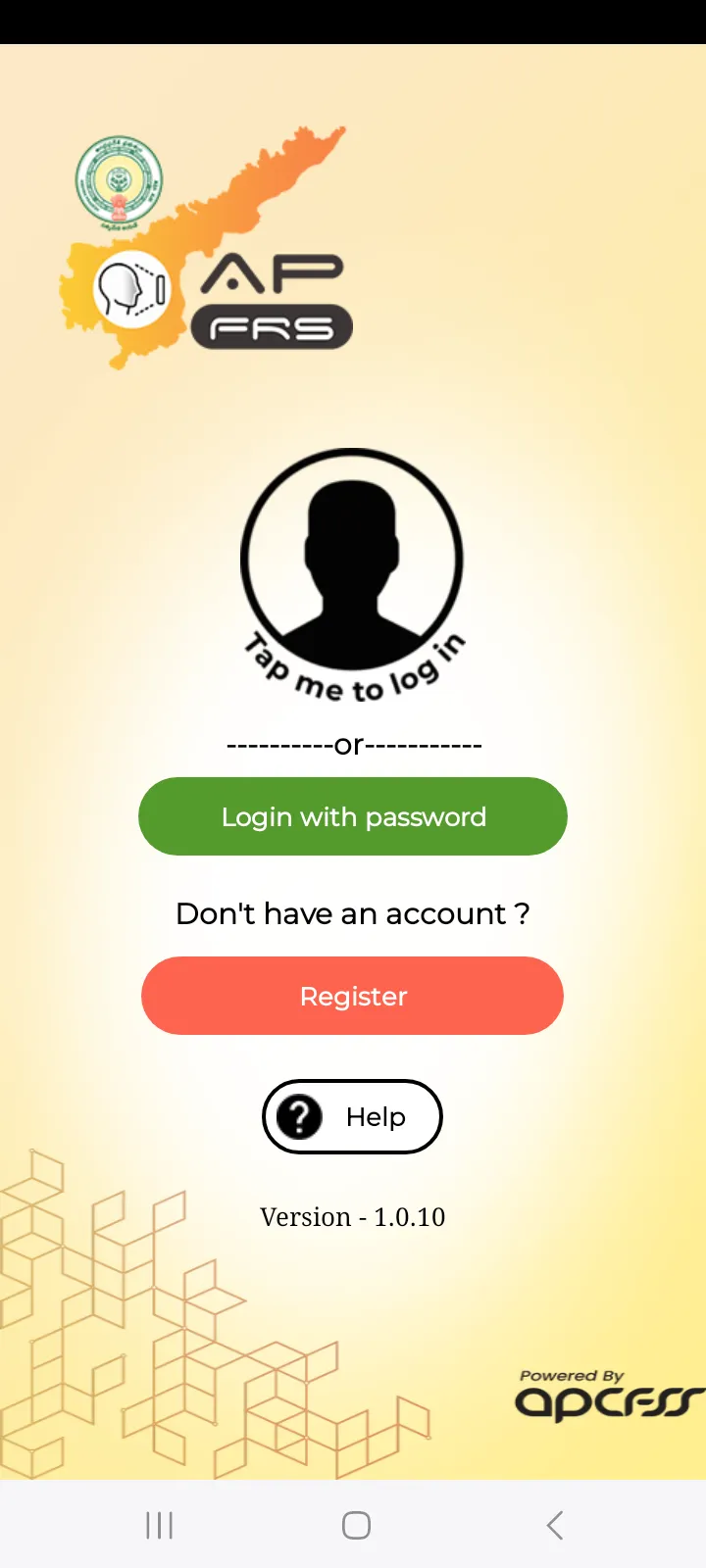Open the Recents view in navigation bar
This screenshot has width=706, height=1568.
pos(158,1525)
